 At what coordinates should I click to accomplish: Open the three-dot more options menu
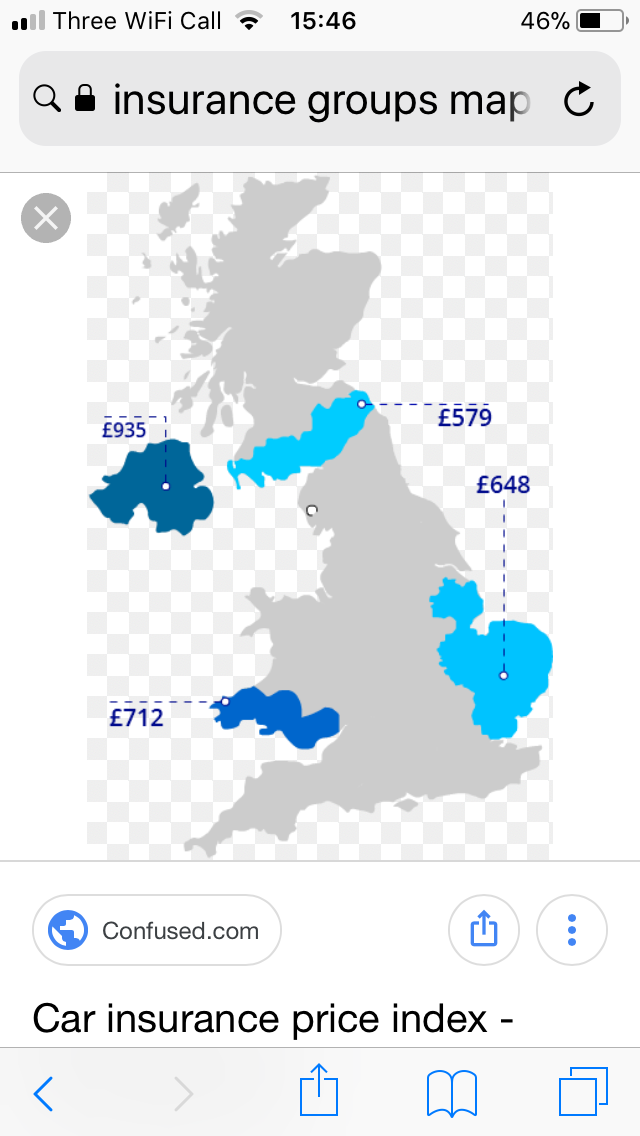point(571,930)
